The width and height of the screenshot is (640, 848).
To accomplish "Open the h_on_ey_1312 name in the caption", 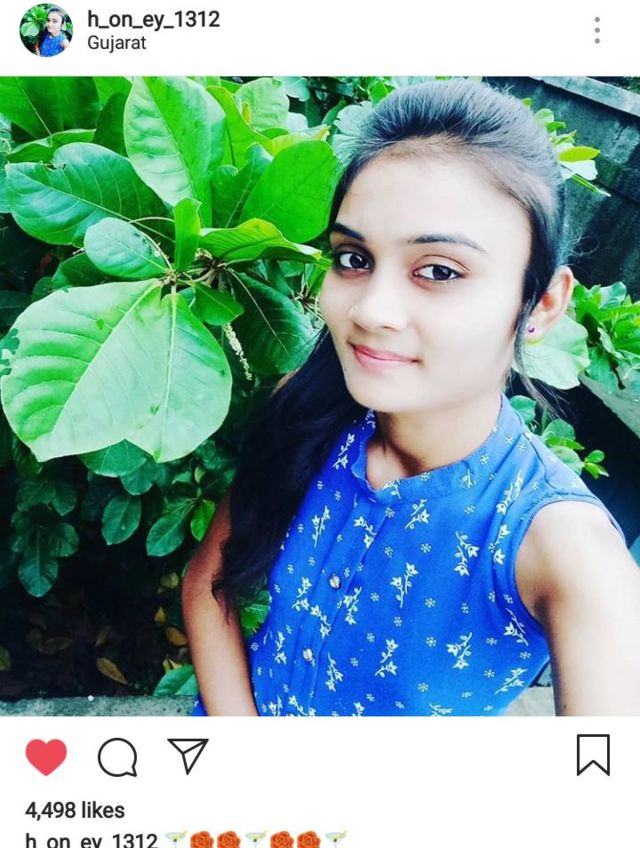I will (x=91, y=840).
